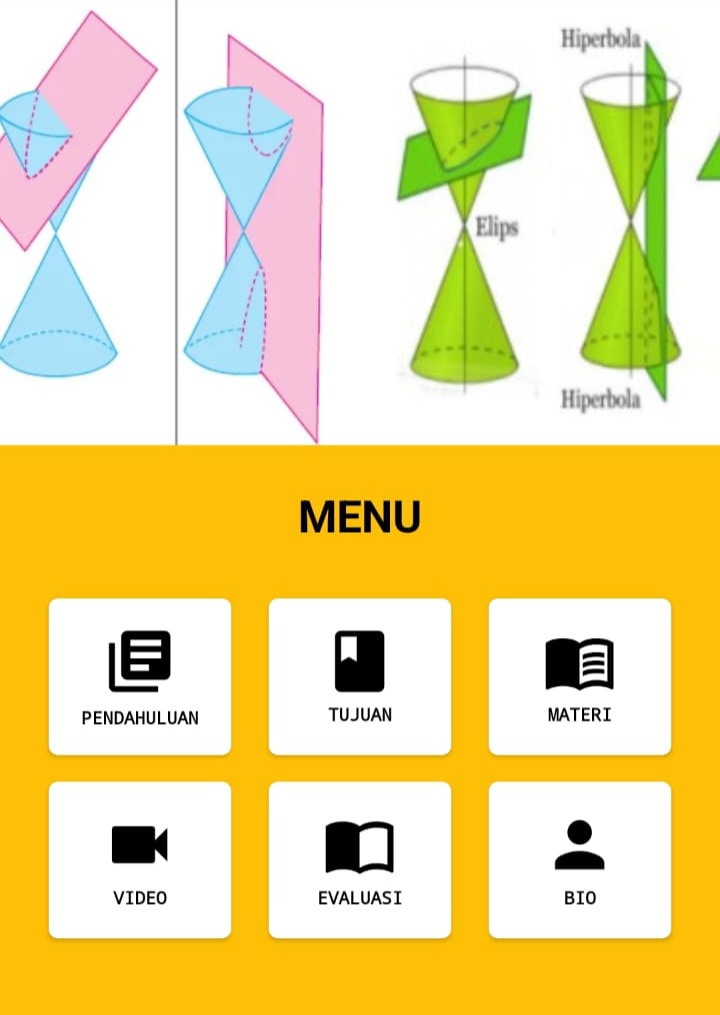Open the Pendahuluan menu card
Viewport: 720px width, 1015px height.
tap(140, 677)
